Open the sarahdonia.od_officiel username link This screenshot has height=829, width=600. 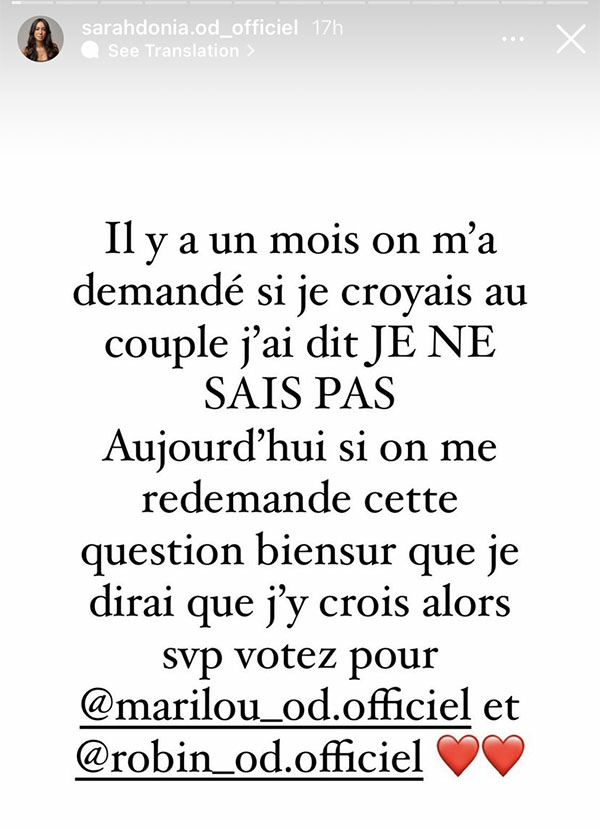coord(190,27)
